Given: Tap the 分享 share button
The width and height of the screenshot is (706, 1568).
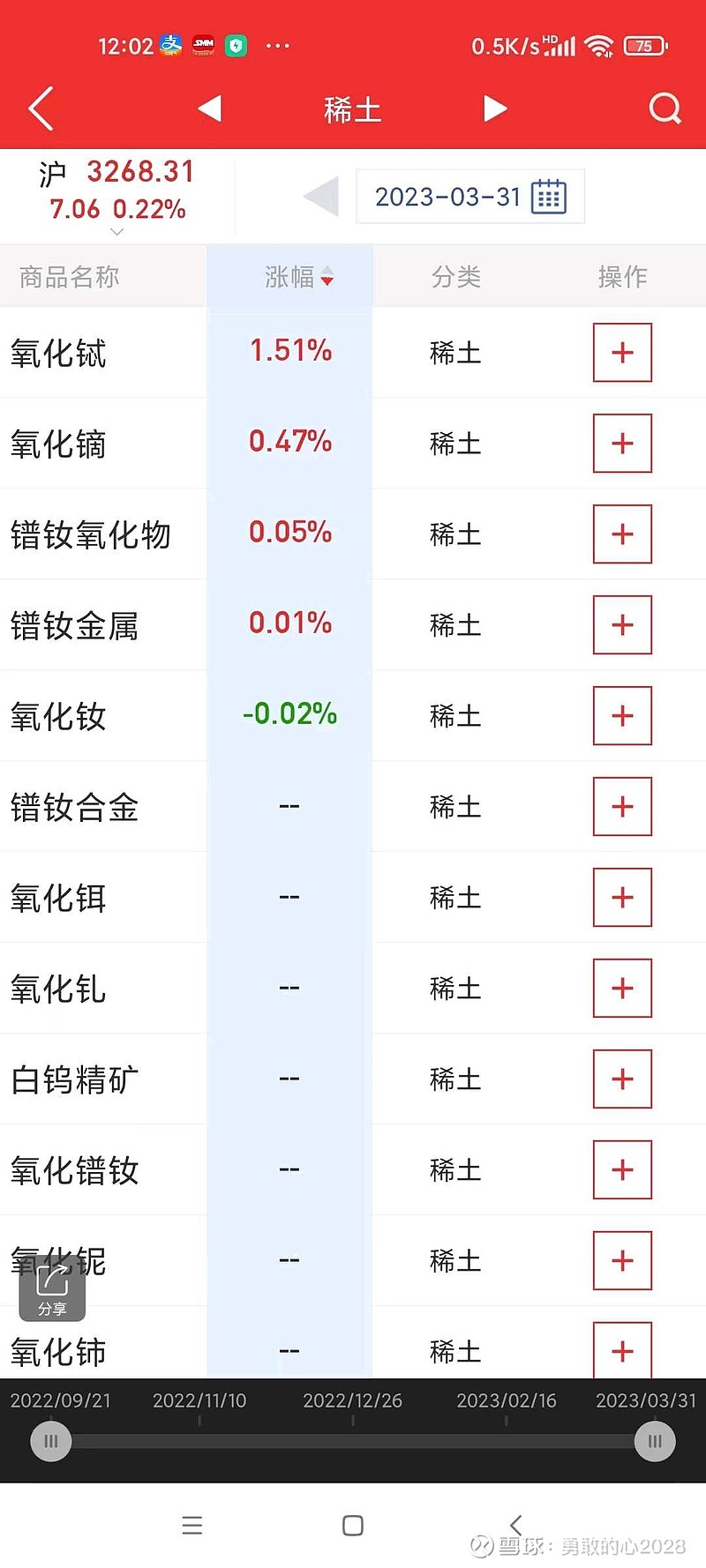Looking at the screenshot, I should click(x=52, y=1288).
